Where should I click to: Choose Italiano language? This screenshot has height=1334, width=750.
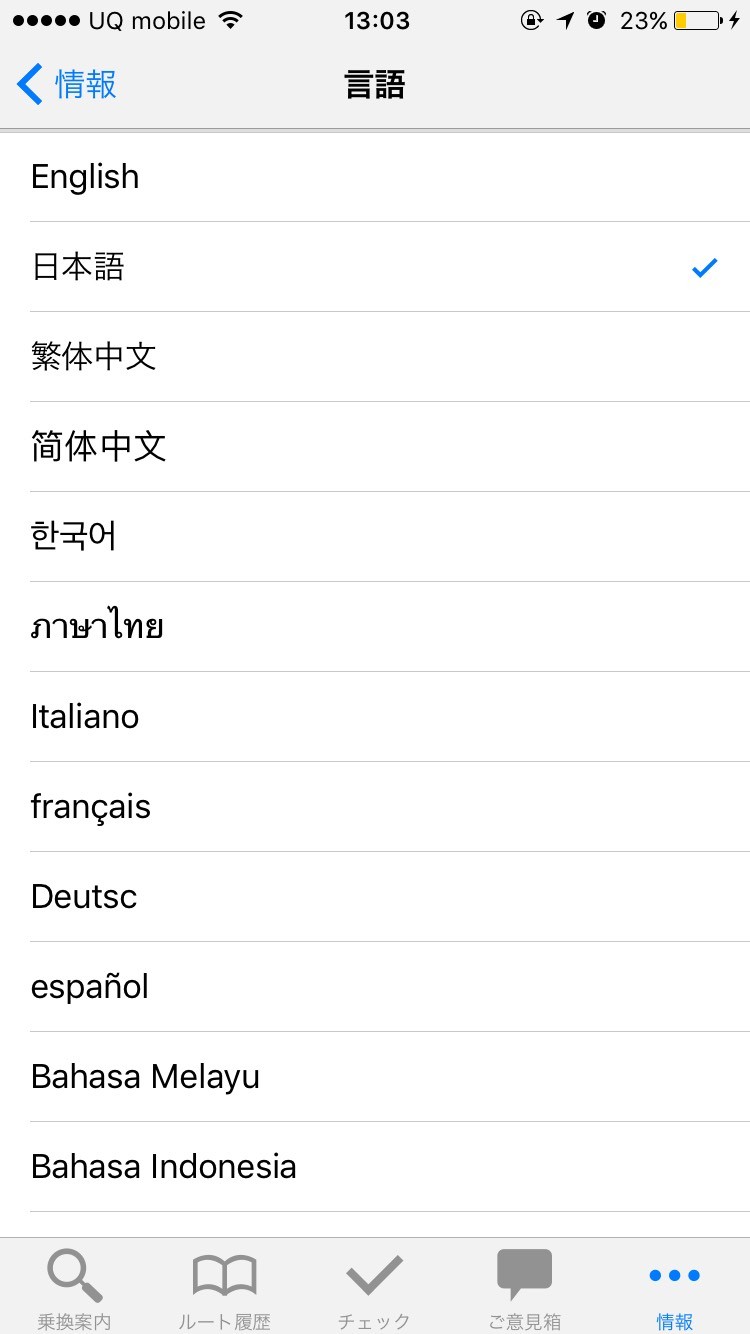(375, 717)
